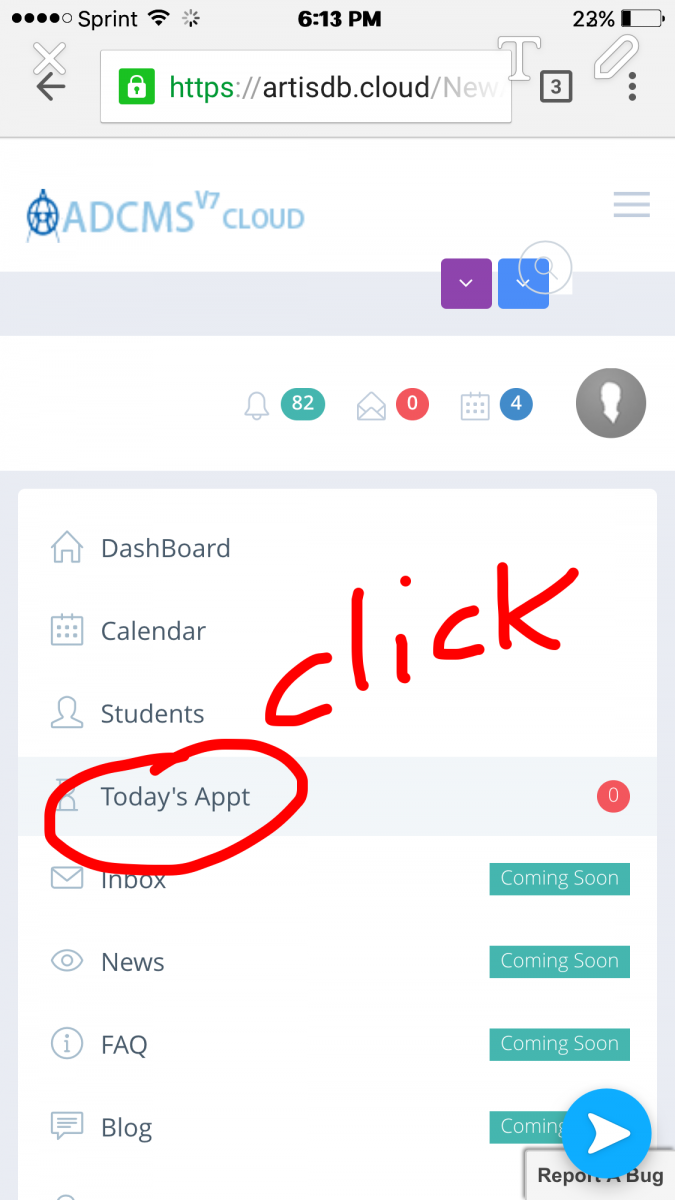Open the browser overflow menu
The width and height of the screenshot is (675, 1200).
tap(632, 86)
